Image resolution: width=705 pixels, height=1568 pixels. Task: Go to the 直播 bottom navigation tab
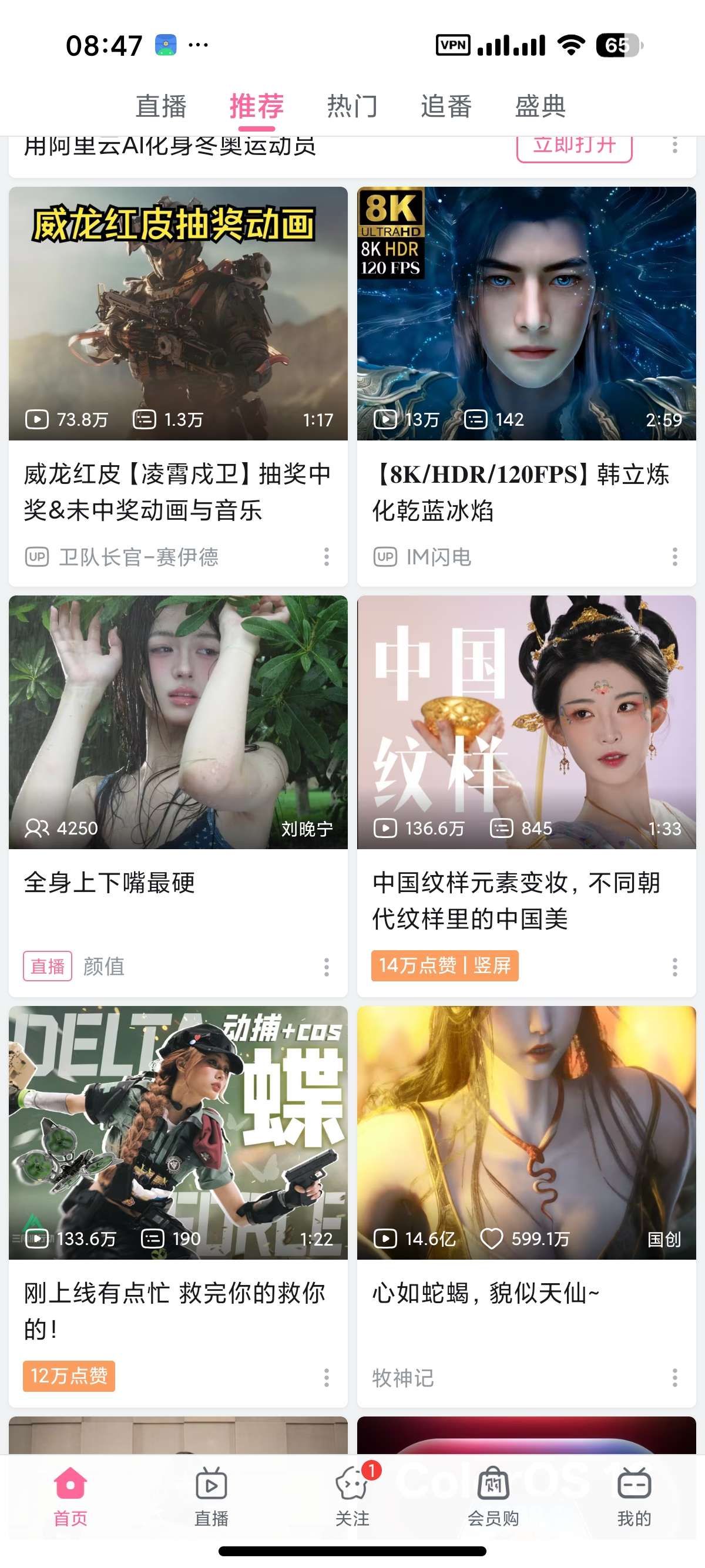[x=211, y=1498]
